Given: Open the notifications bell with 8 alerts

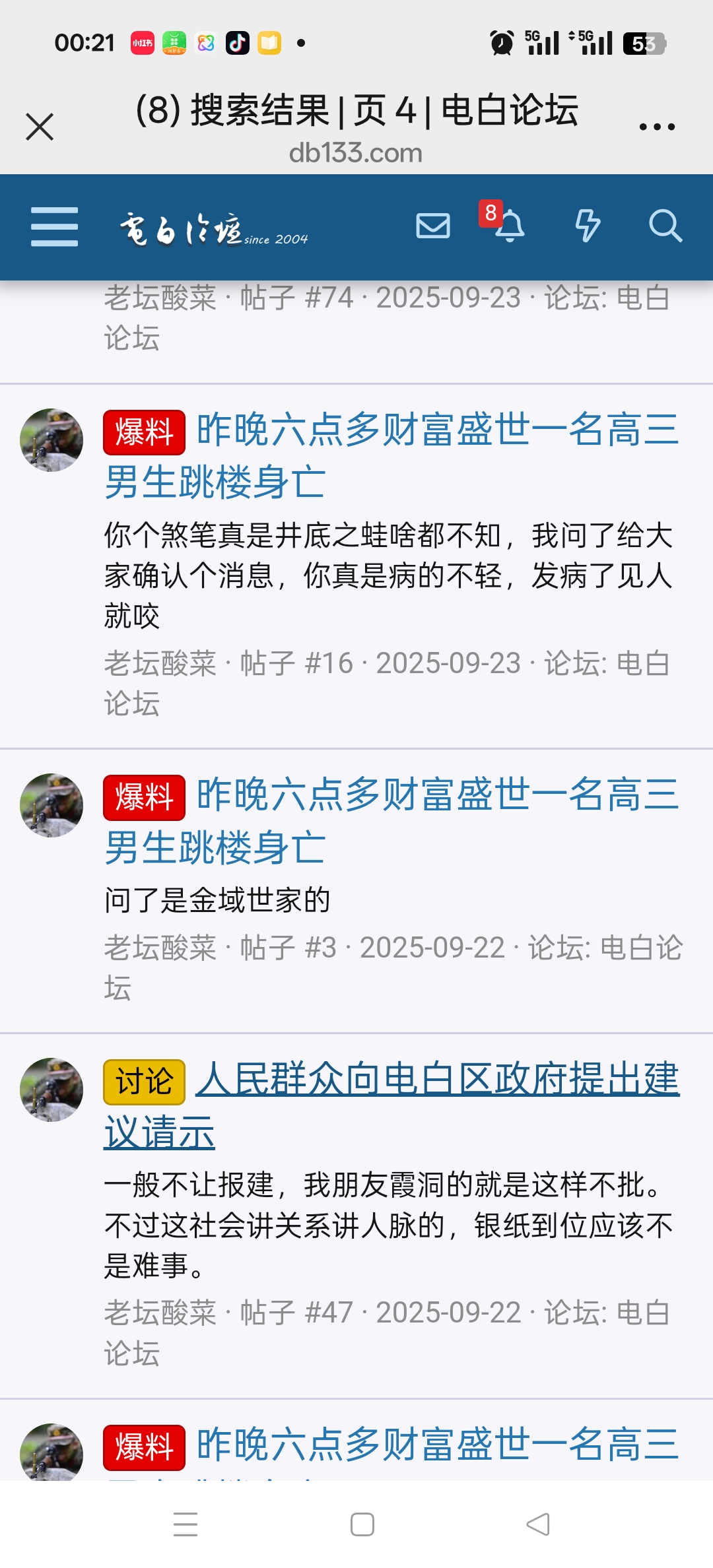Looking at the screenshot, I should (509, 226).
